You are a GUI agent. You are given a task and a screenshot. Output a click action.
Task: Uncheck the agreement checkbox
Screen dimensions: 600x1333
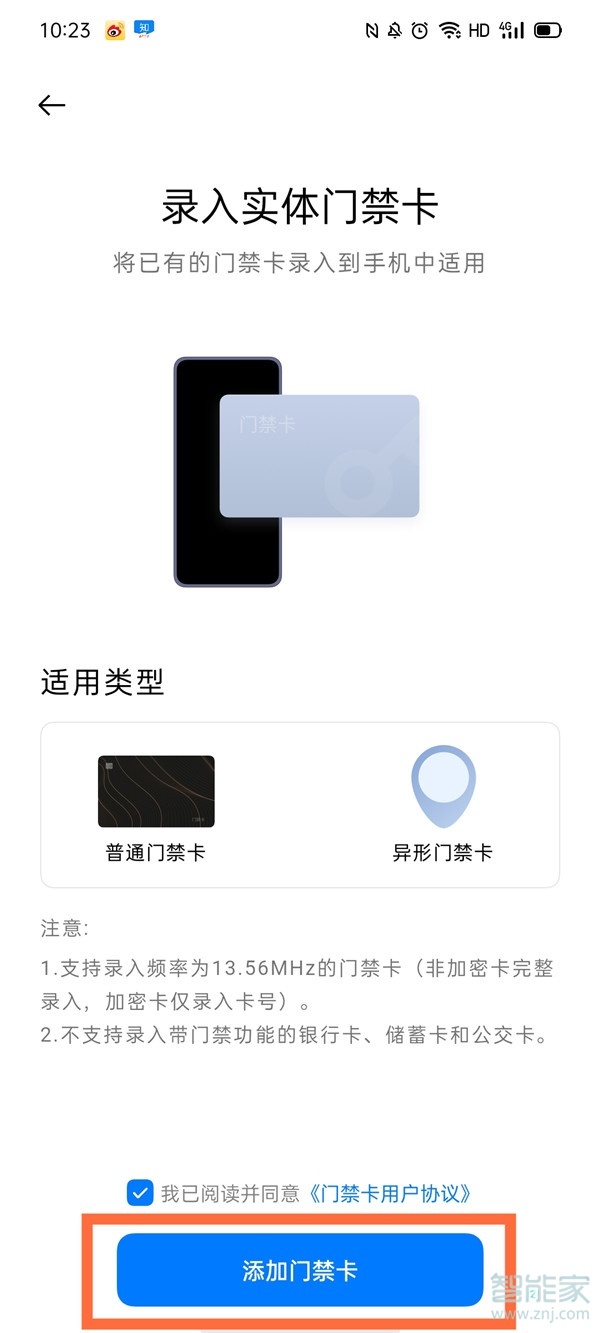tap(140, 1192)
